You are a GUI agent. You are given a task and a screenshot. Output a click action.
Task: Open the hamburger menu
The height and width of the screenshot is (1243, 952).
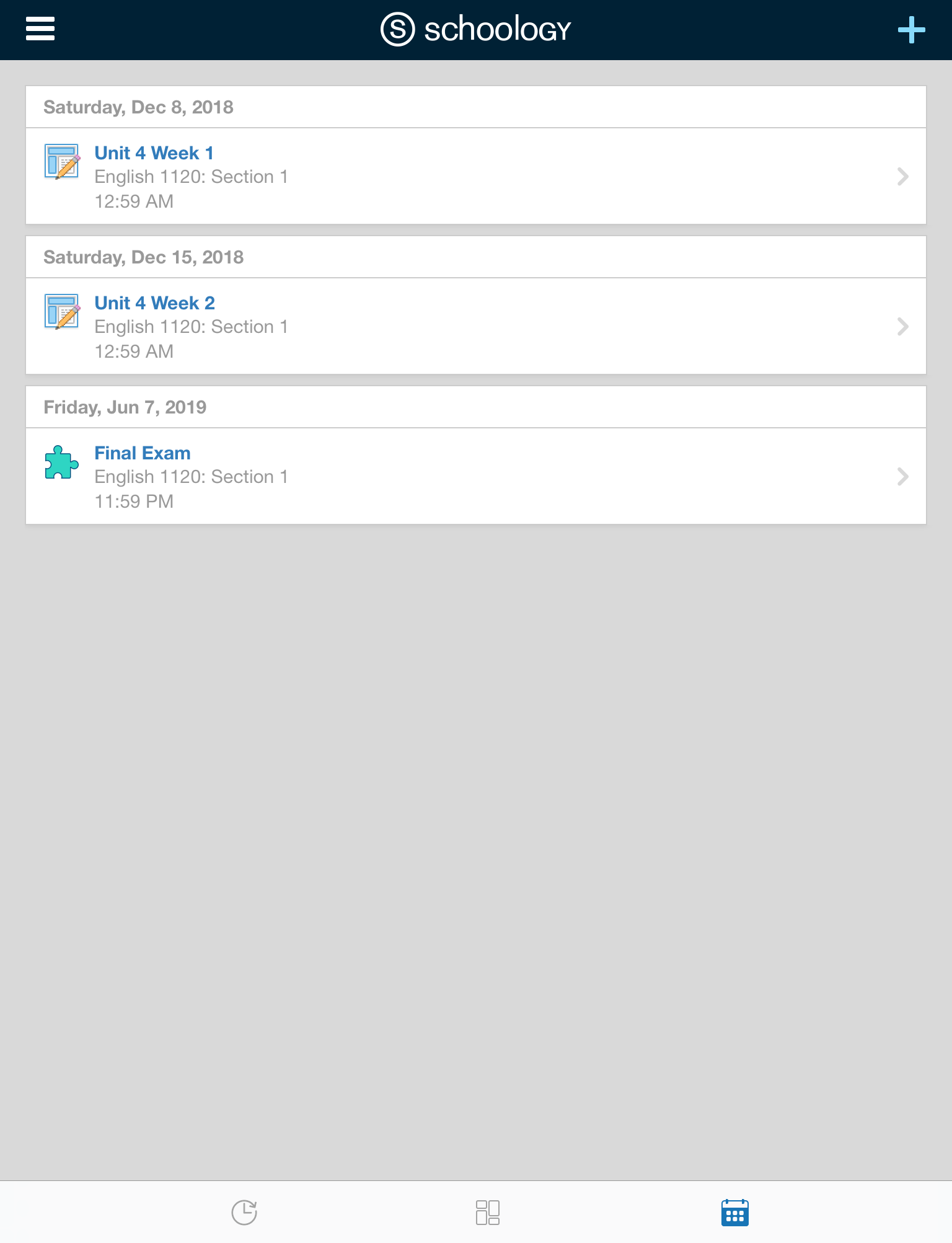tap(40, 29)
